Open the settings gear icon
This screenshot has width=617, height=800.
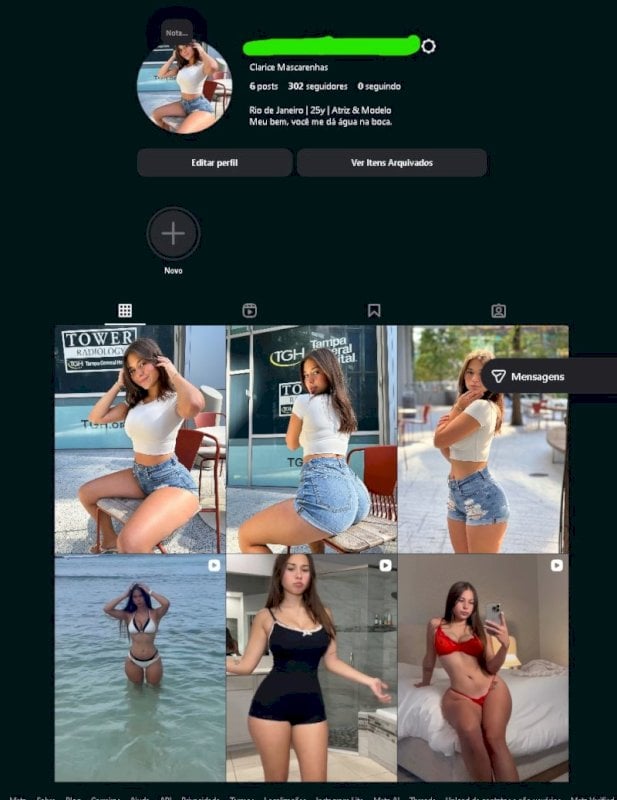(429, 46)
